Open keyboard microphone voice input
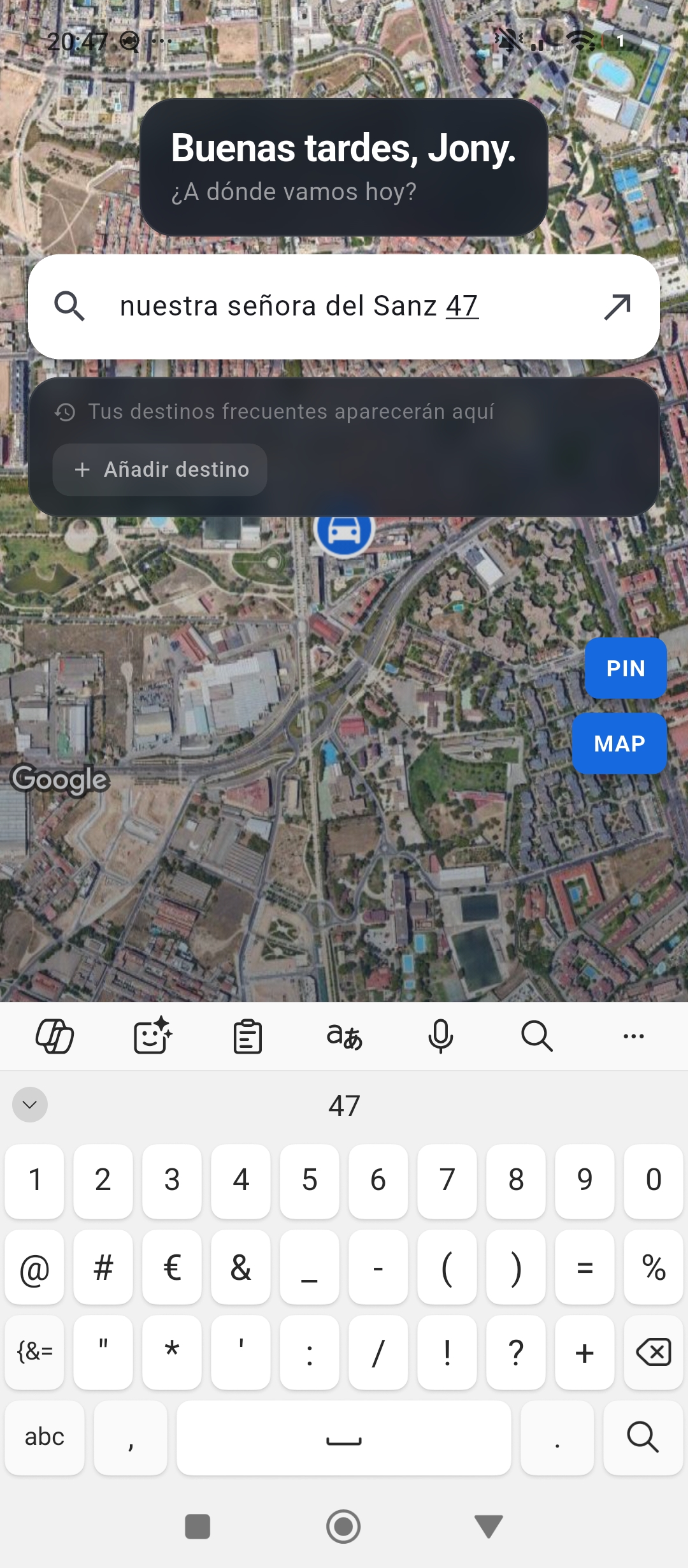The image size is (688, 1568). coord(440,1036)
